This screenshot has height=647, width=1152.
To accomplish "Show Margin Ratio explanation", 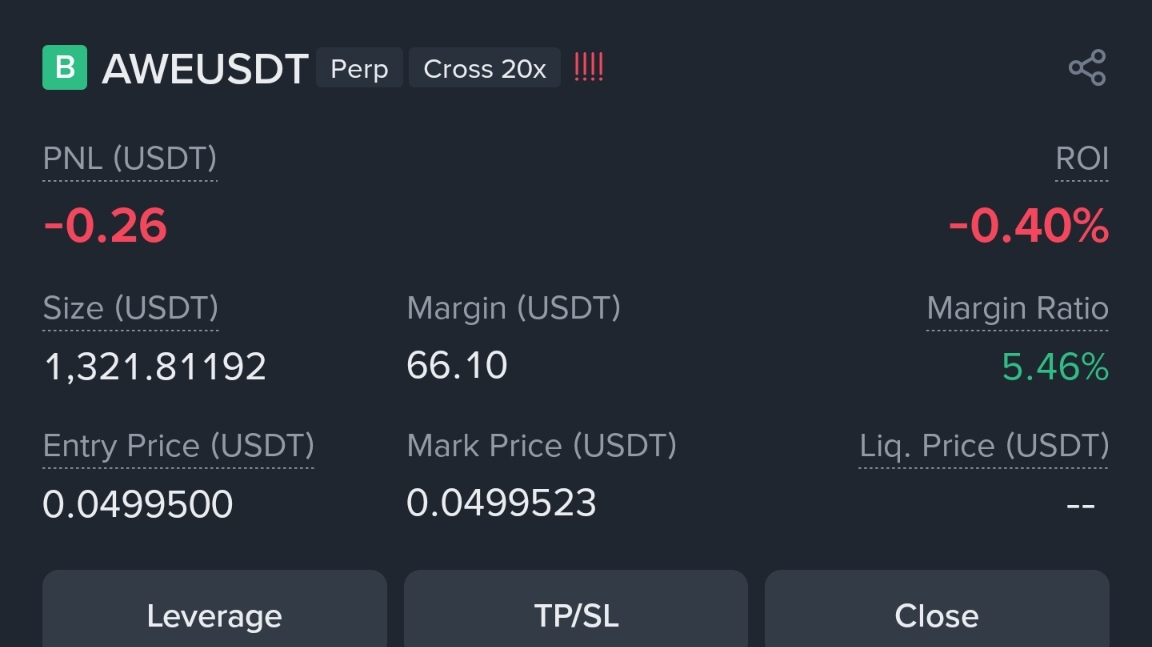I will 1018,308.
